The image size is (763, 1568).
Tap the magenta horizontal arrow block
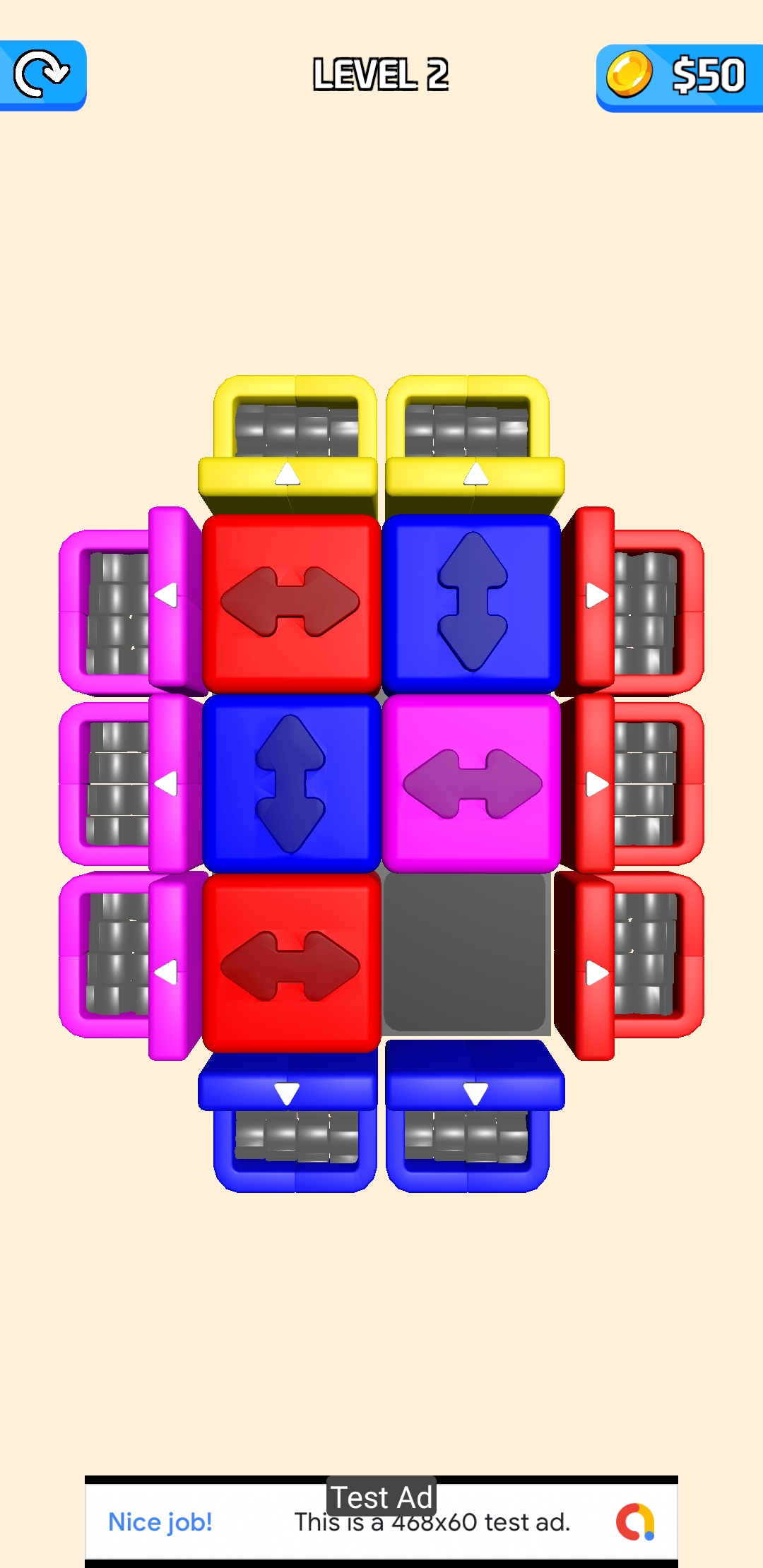coord(472,783)
